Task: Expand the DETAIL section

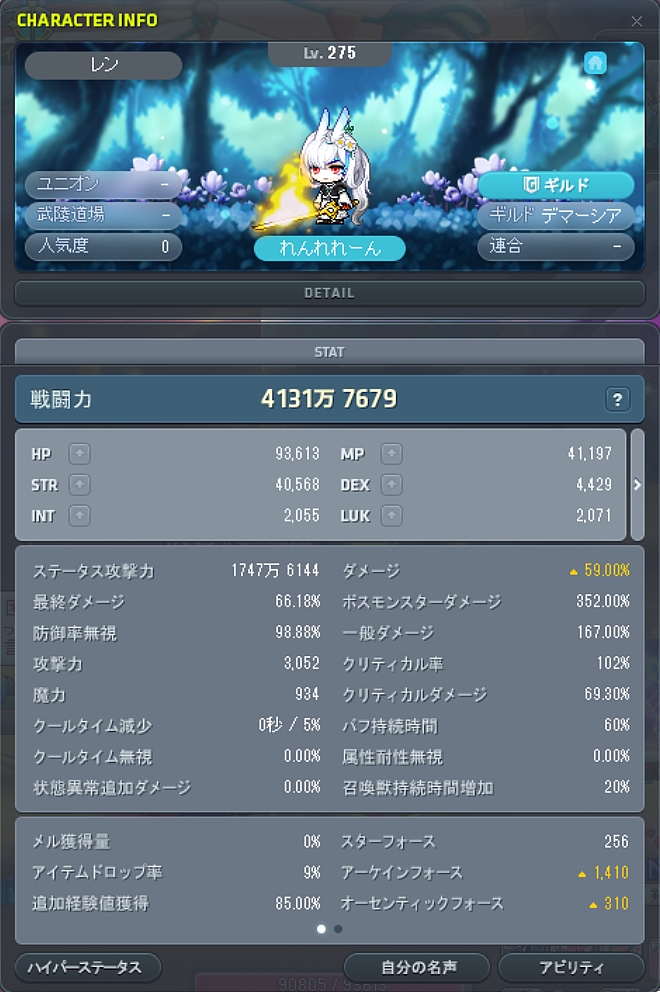Action: tap(329, 293)
